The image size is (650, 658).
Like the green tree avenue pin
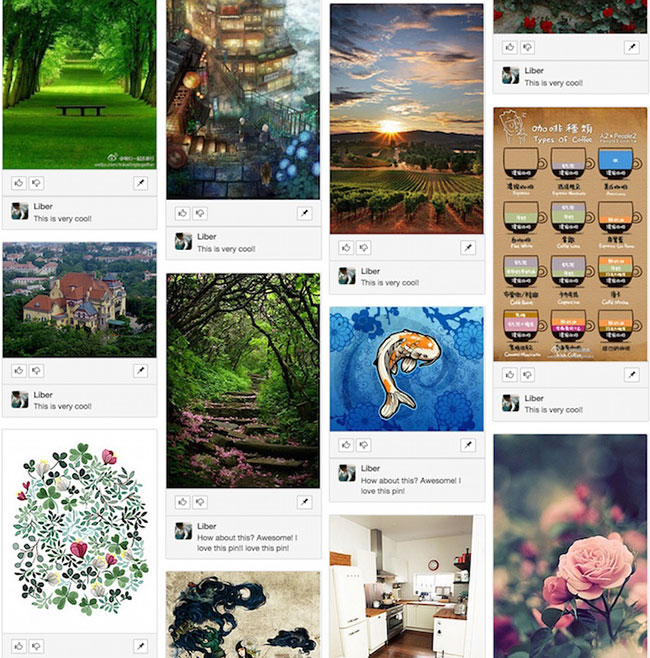[x=19, y=183]
